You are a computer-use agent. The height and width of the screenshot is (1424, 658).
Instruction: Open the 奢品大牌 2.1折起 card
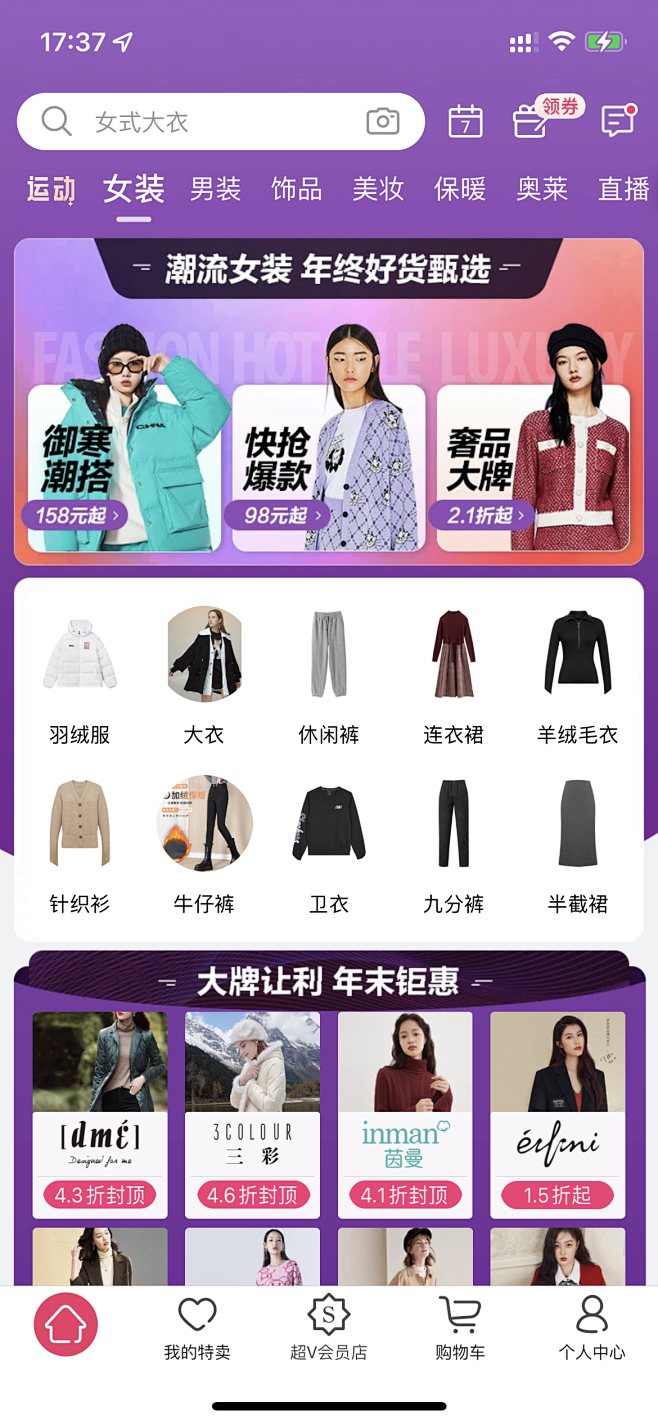(x=533, y=465)
